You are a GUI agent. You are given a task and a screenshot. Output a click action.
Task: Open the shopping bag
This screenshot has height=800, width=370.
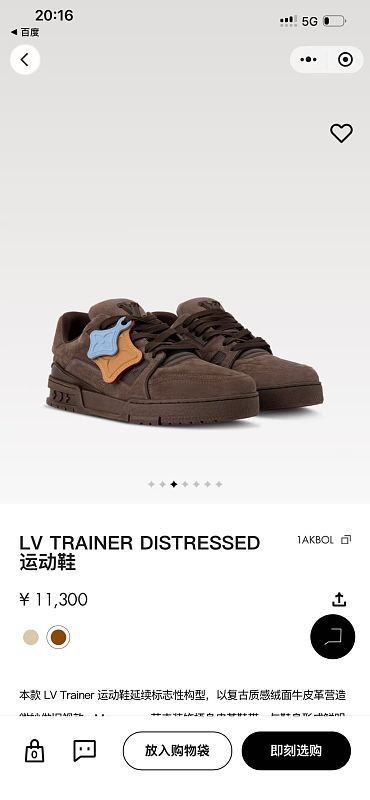(34, 751)
